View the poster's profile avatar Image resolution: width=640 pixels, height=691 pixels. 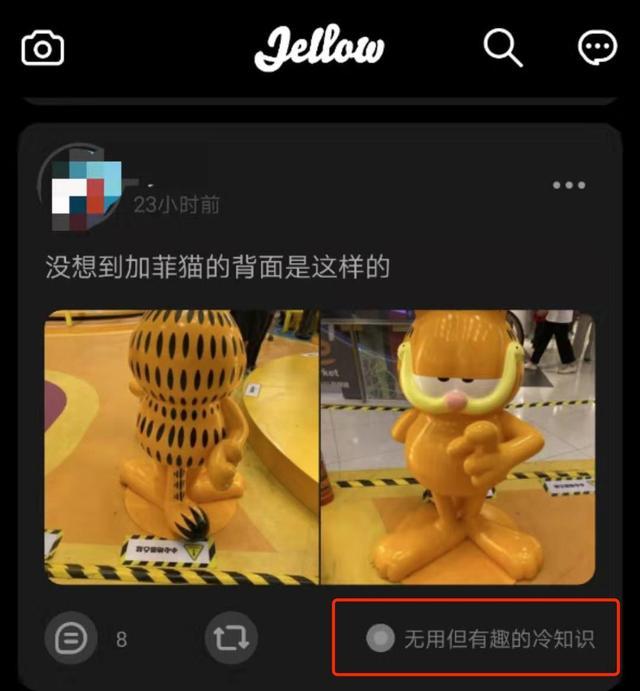pos(82,190)
